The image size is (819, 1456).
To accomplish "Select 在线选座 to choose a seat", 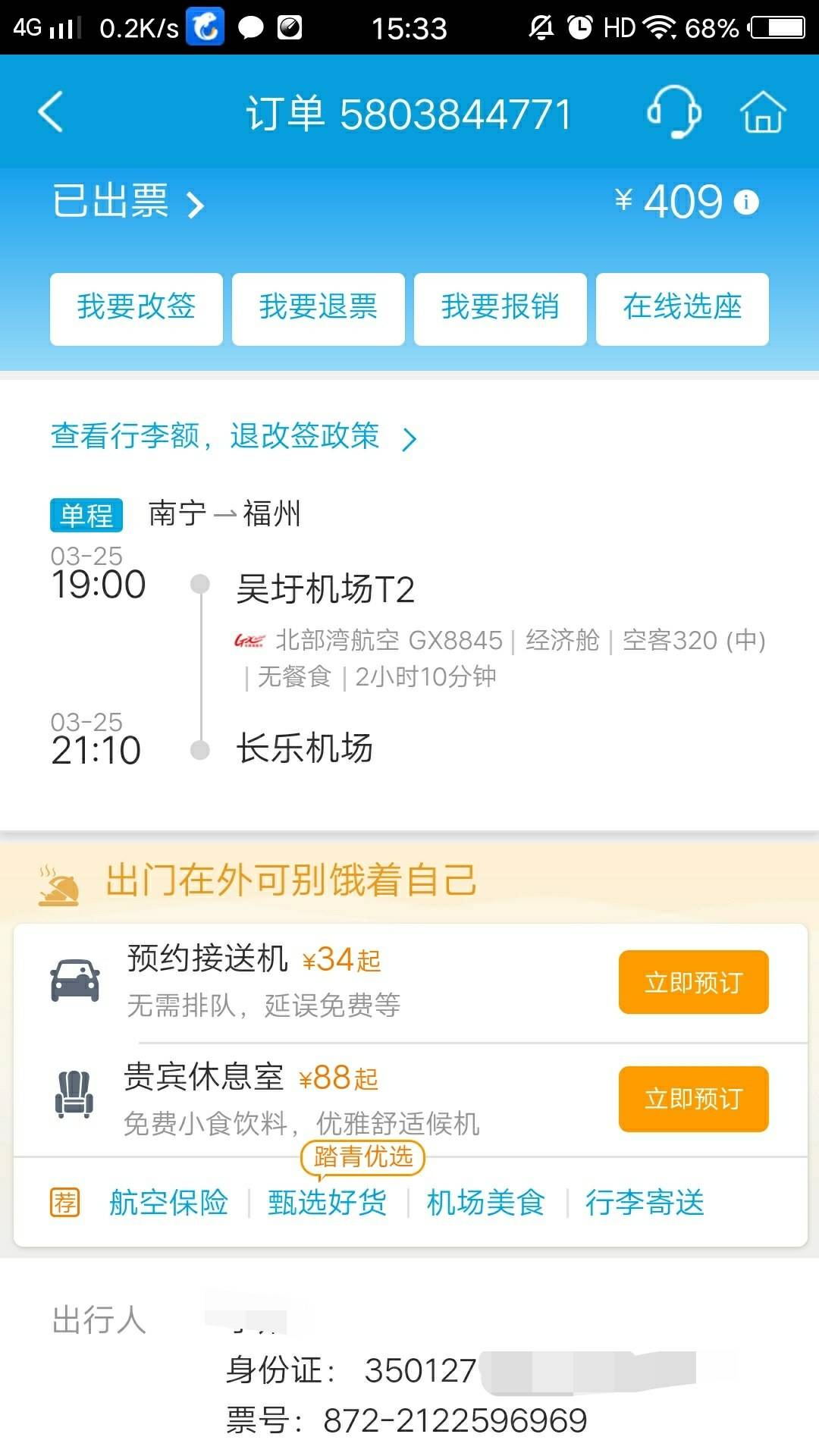I will 681,307.
